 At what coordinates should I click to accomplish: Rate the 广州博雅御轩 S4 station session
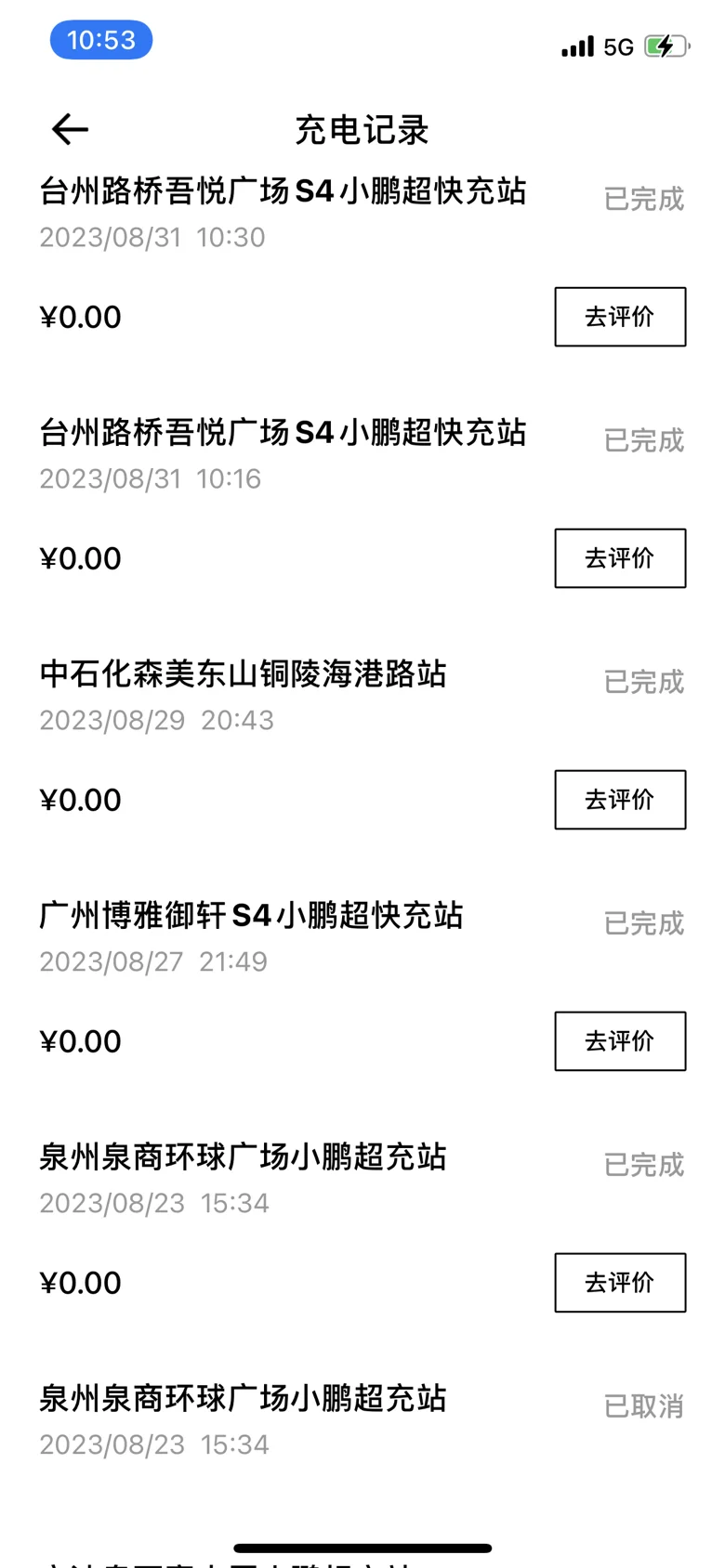(x=620, y=1041)
